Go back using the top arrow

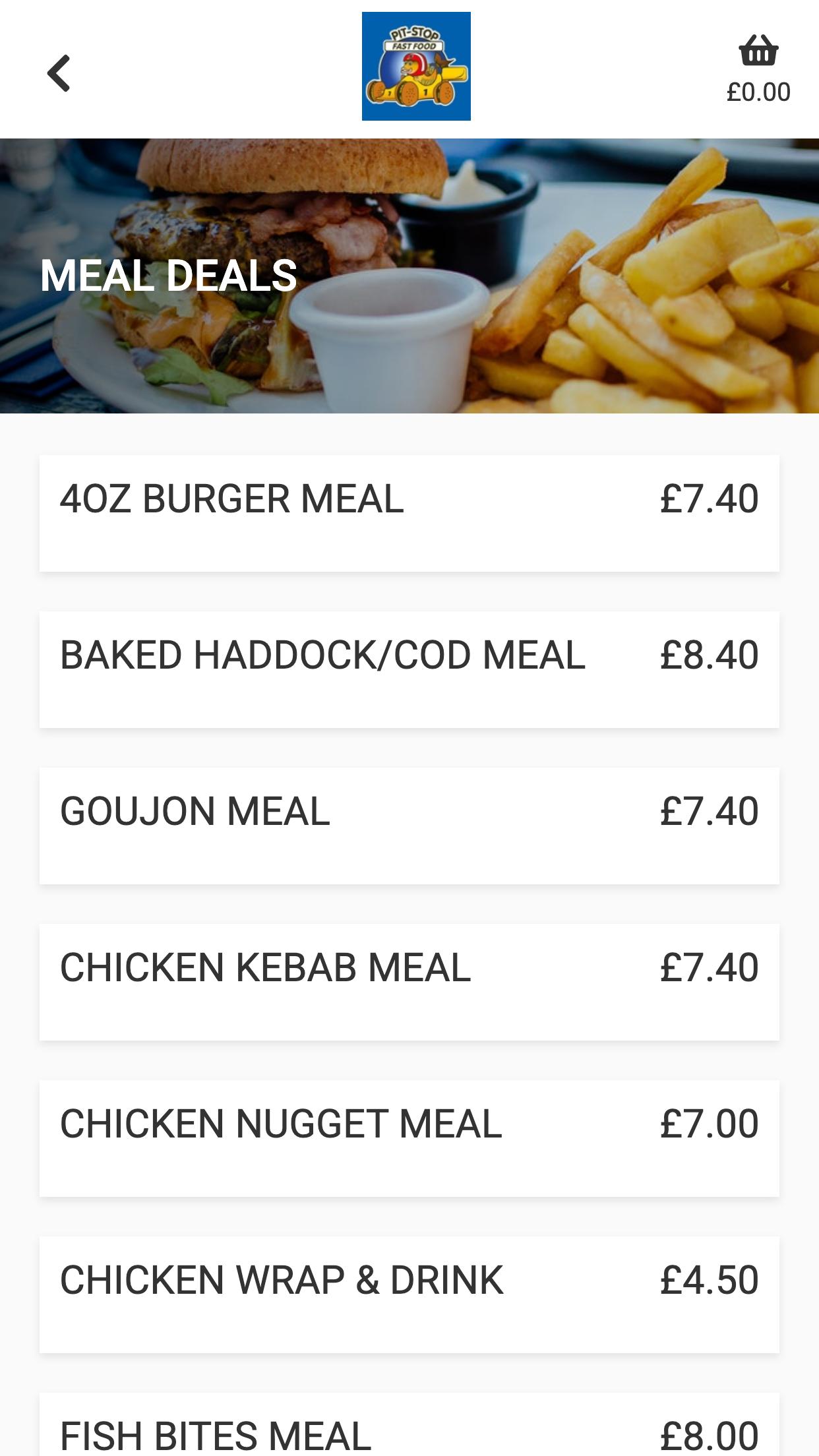[x=59, y=73]
